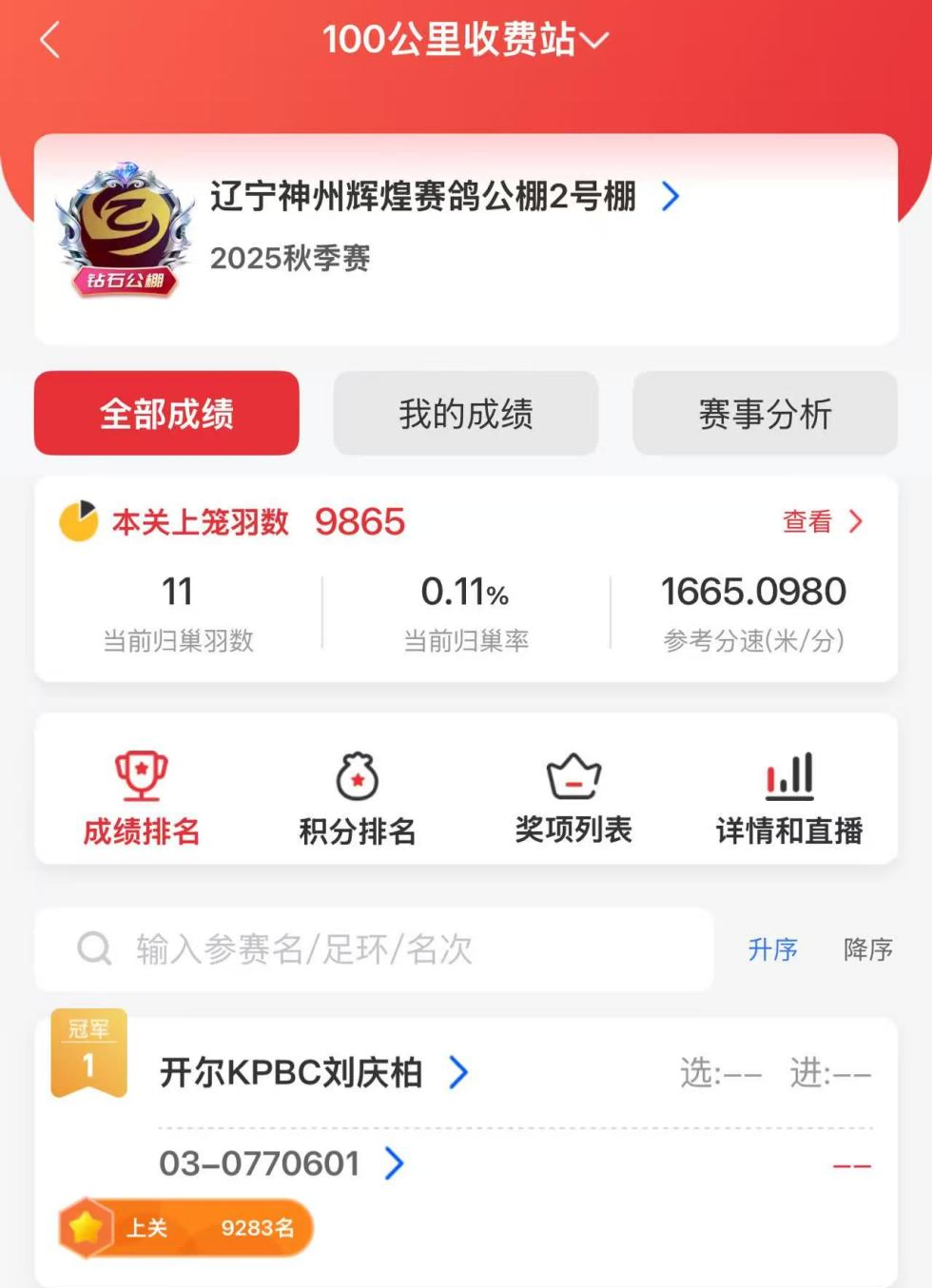The width and height of the screenshot is (933, 1288).
Task: Tap the 上关 9283名 previous-race badge
Action: [x=186, y=1228]
